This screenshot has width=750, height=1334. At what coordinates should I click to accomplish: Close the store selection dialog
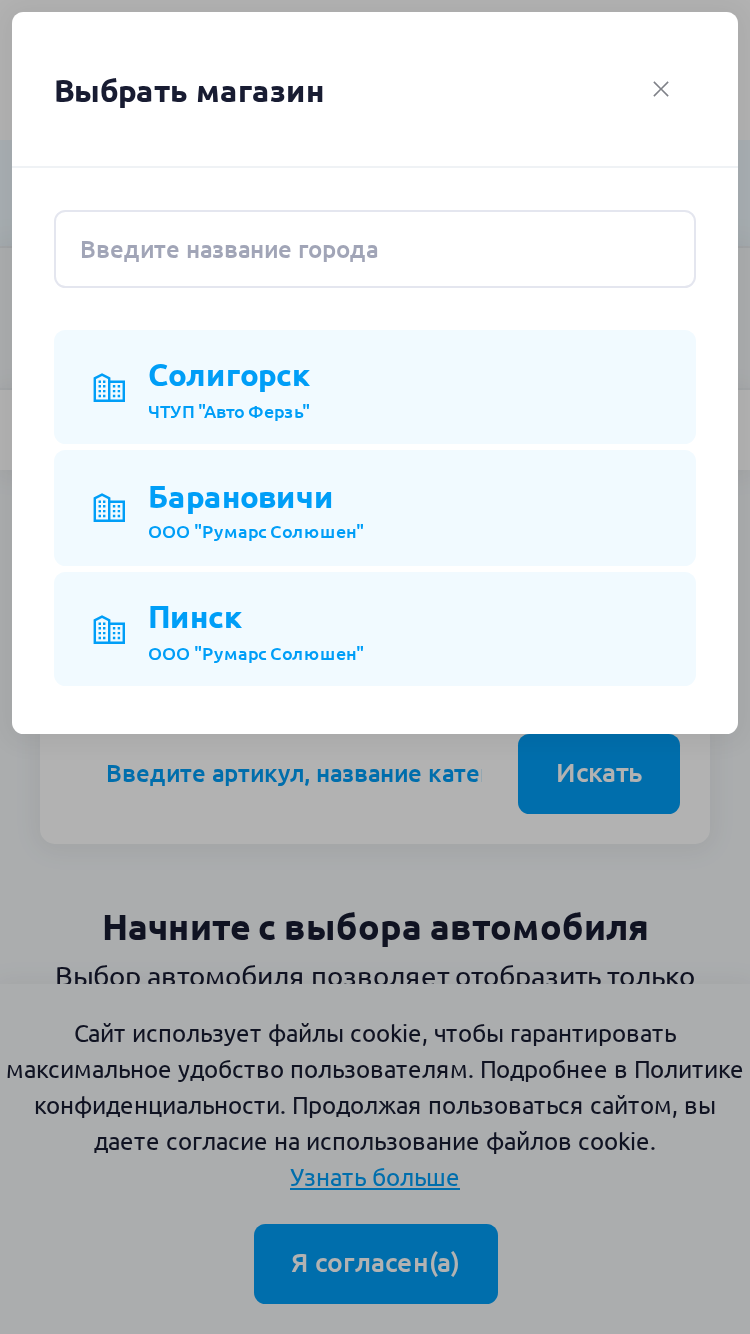coord(661,89)
